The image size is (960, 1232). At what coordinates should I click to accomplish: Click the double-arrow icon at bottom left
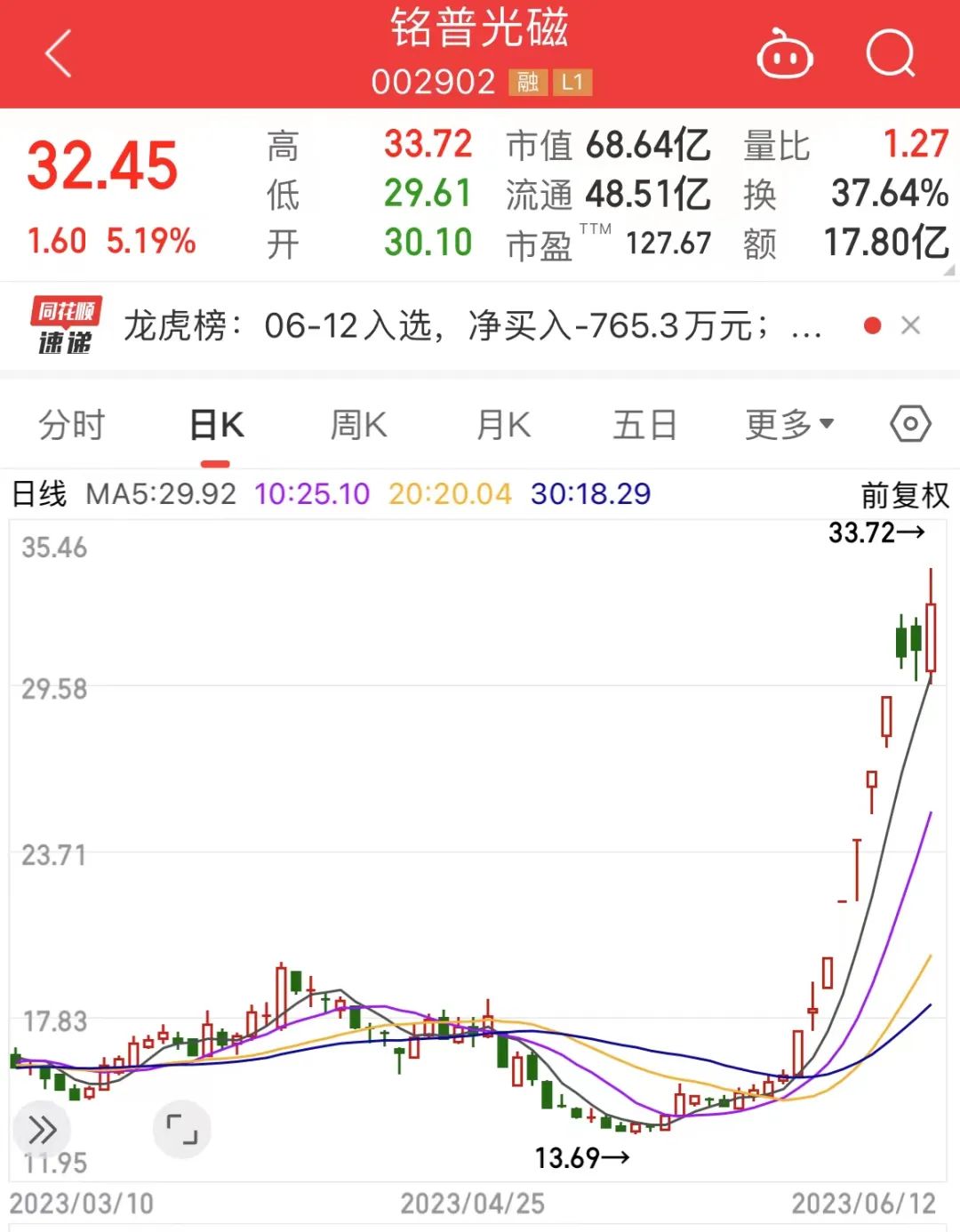tap(41, 1130)
